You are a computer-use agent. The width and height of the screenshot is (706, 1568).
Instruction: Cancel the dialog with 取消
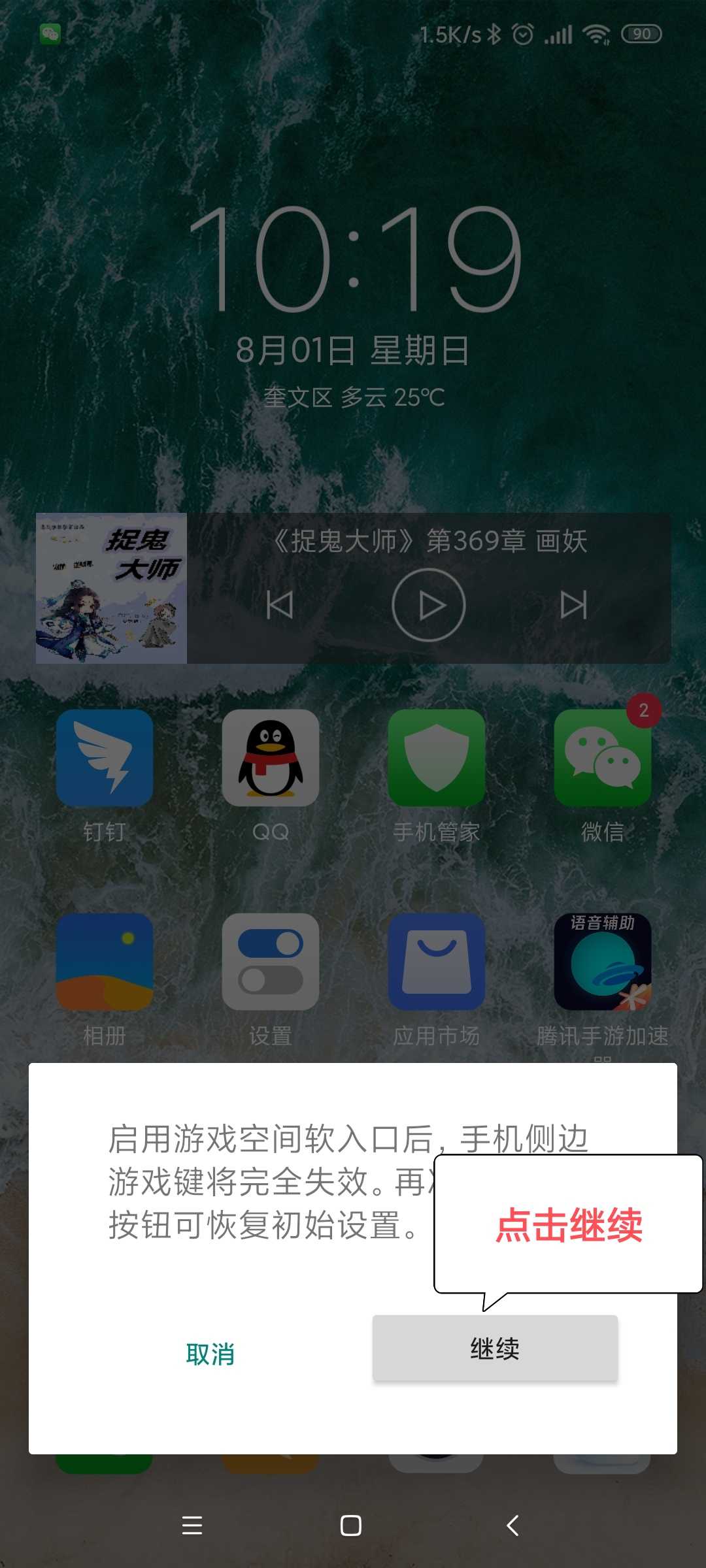210,1354
